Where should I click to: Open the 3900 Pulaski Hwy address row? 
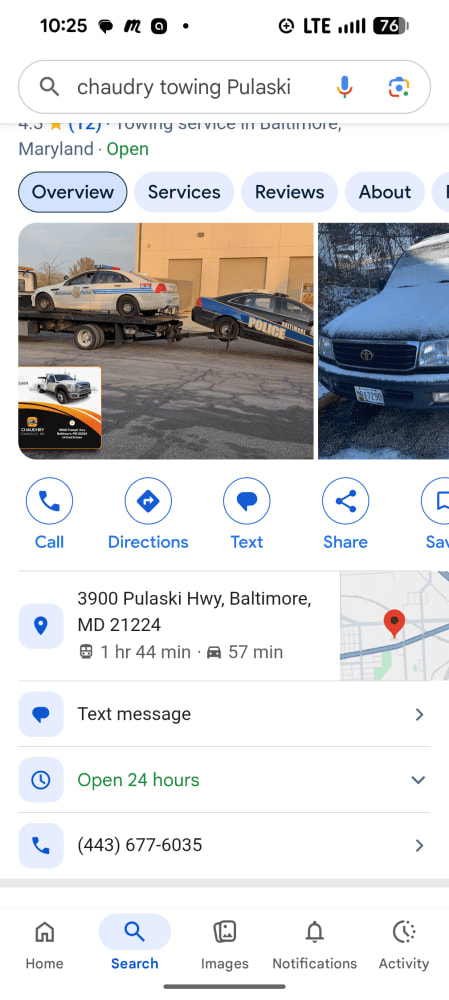[179, 626]
